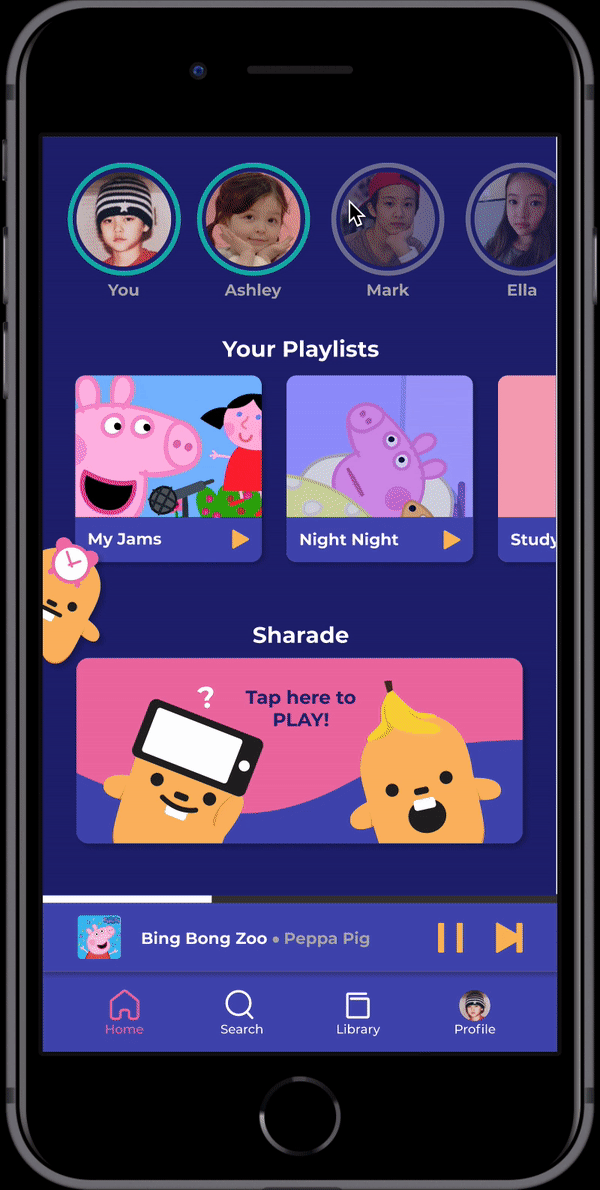Open your own story avatar

pos(124,219)
